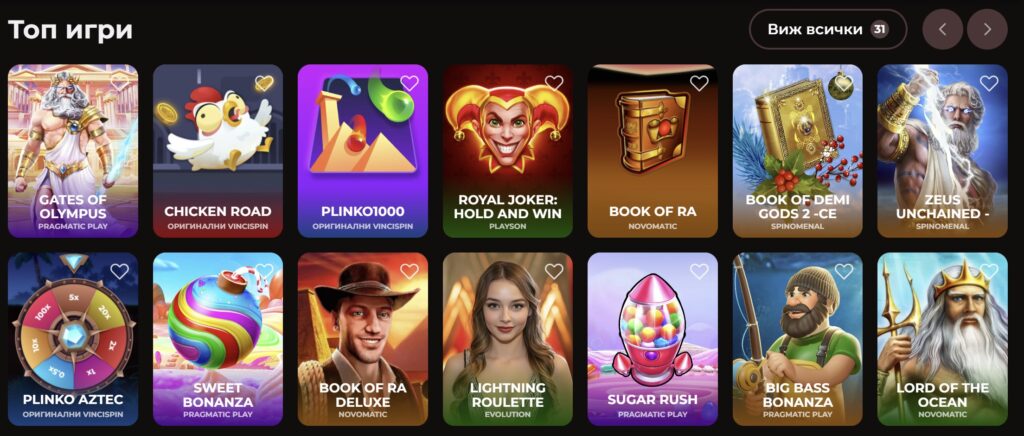
Task: Favorite Book of Demi Gods 2 with heart
Action: 844,83
